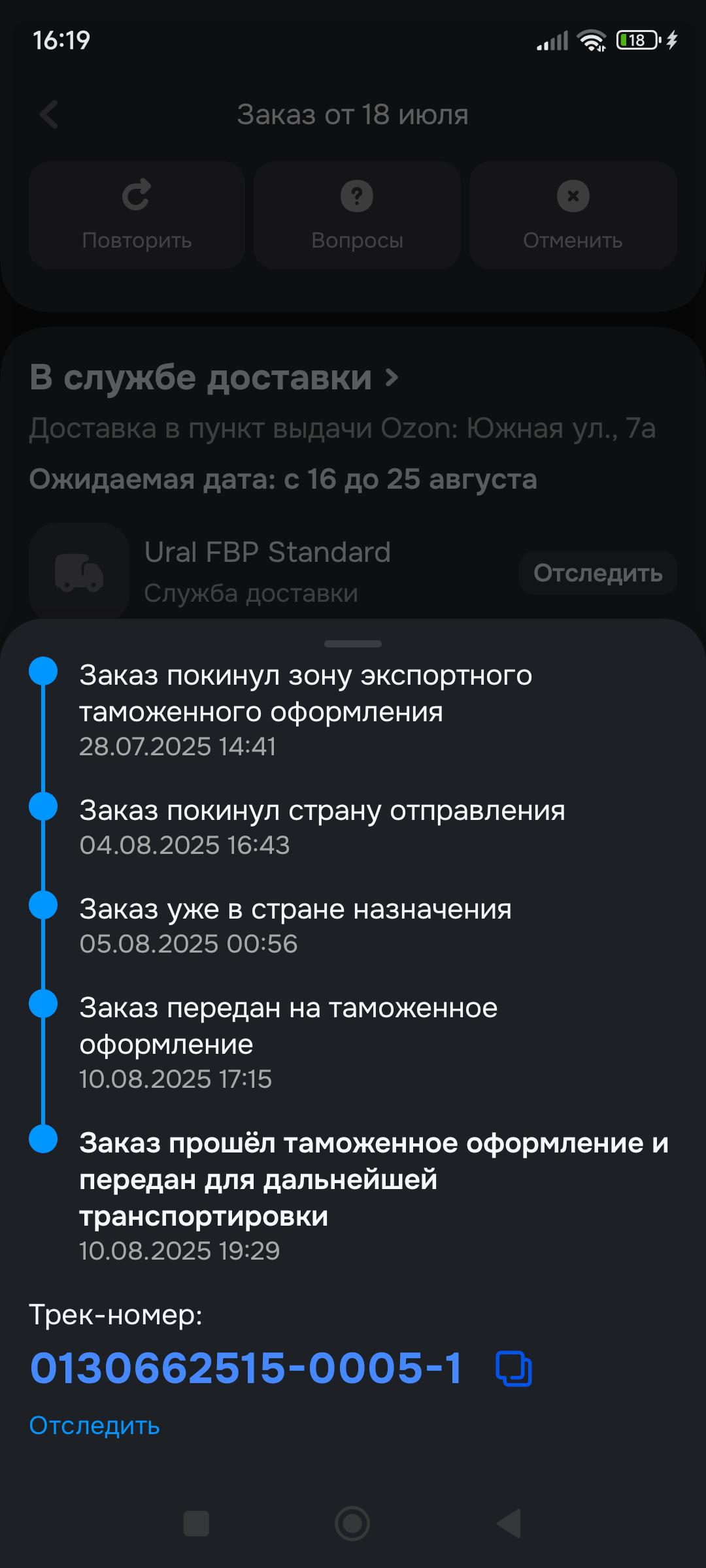Tap the system home button
Screen dimensions: 706x1568
pyautogui.click(x=353, y=1524)
